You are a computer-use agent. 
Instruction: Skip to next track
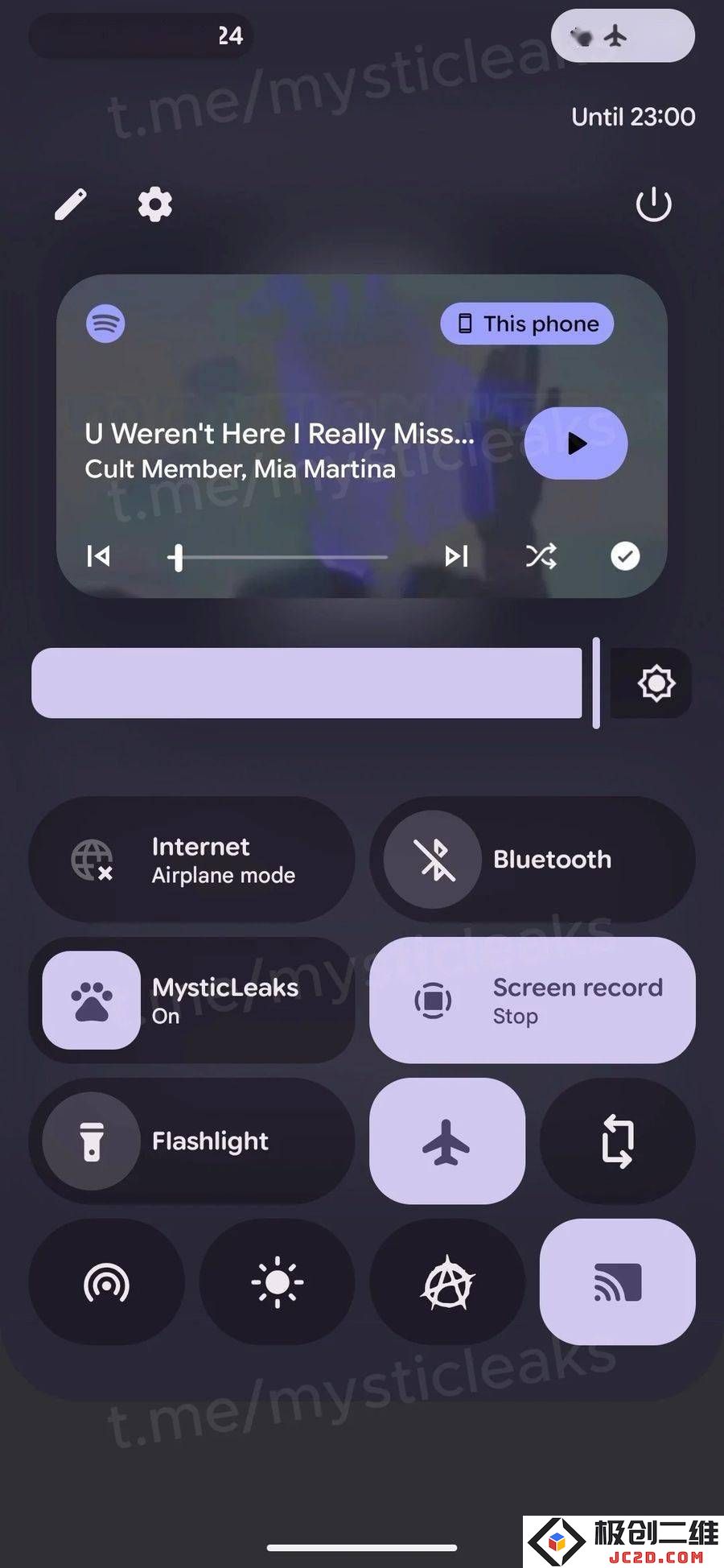(x=456, y=556)
